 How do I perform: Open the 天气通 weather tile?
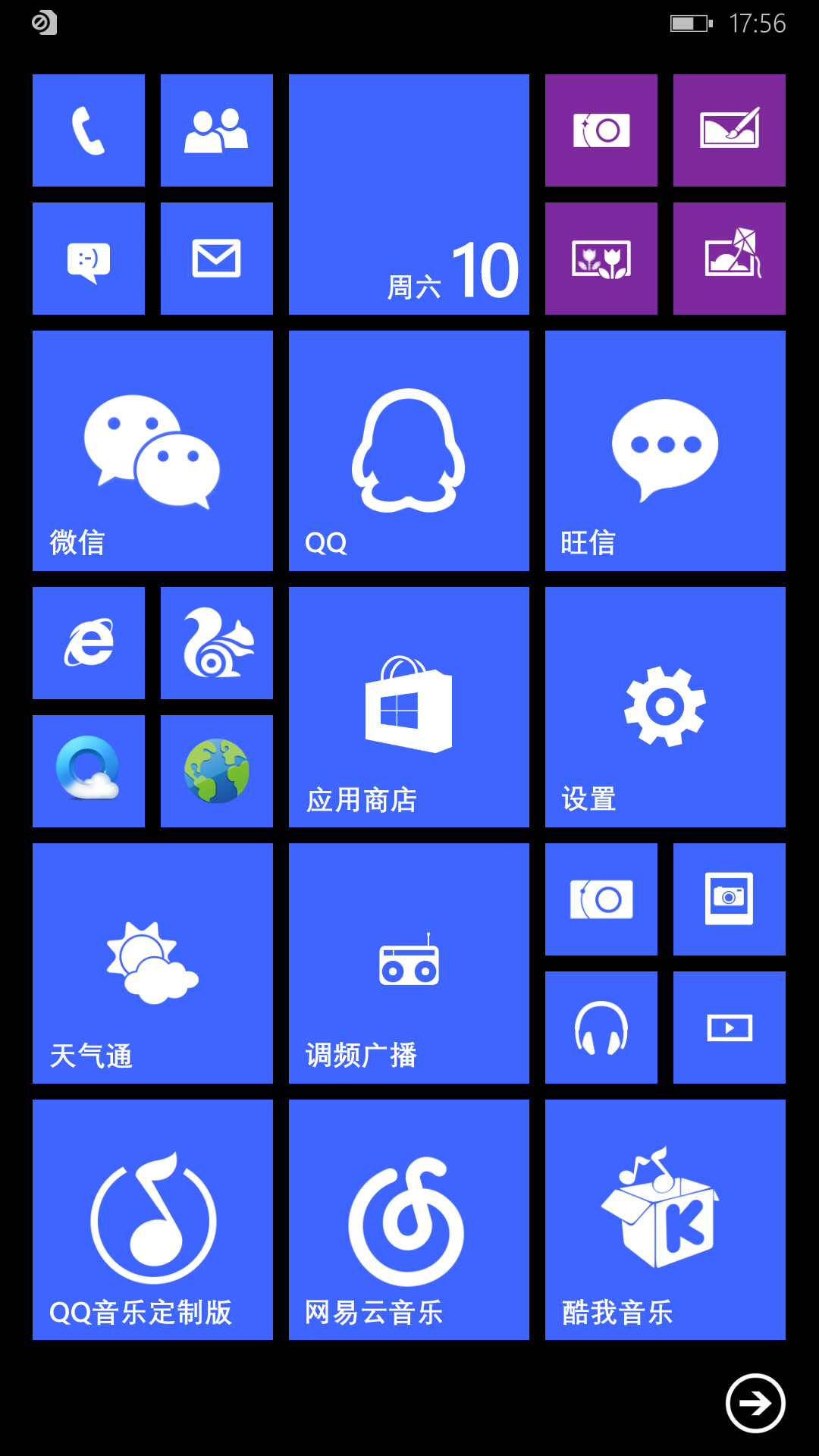152,963
